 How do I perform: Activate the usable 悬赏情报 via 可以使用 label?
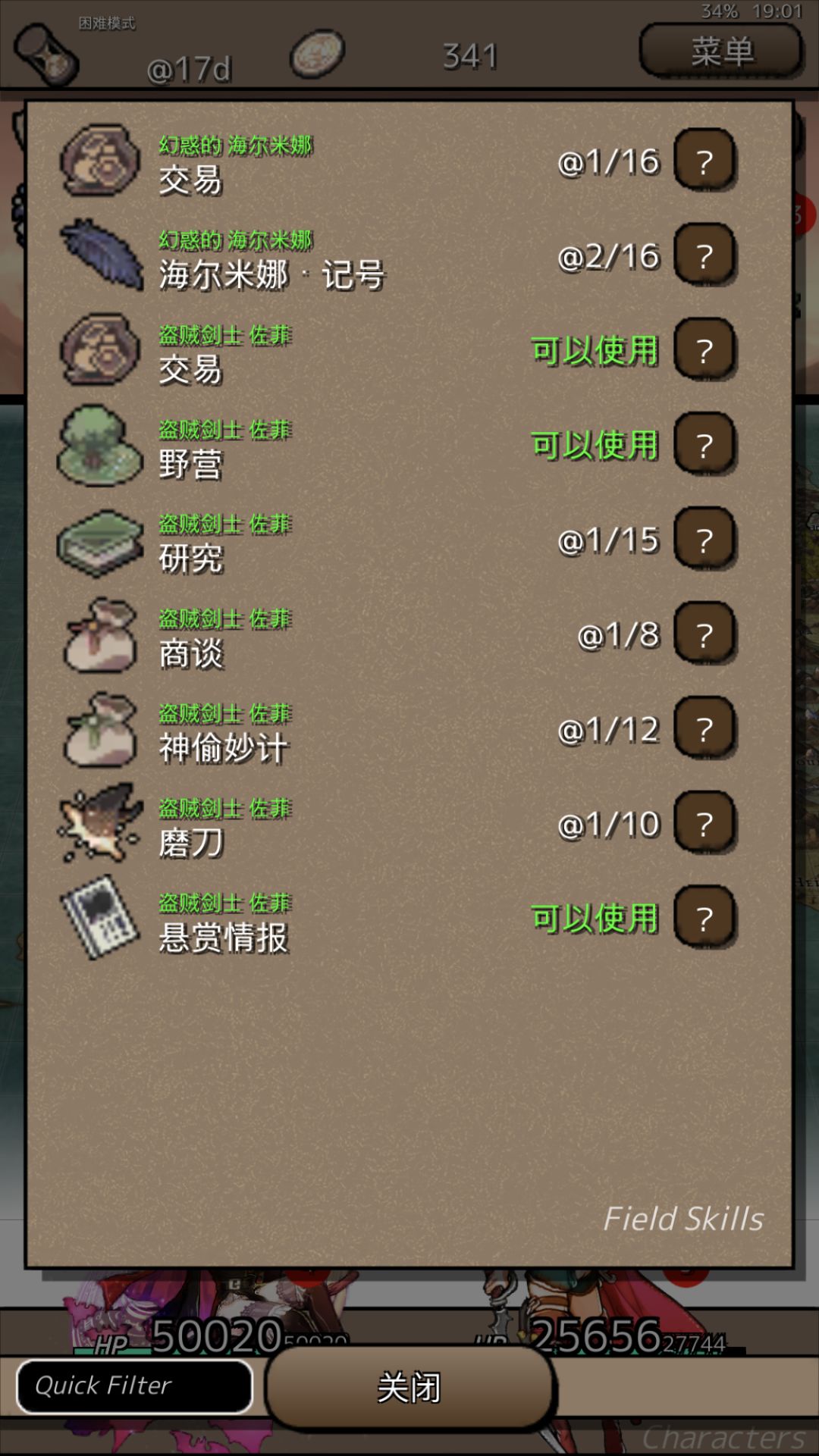coord(594,916)
